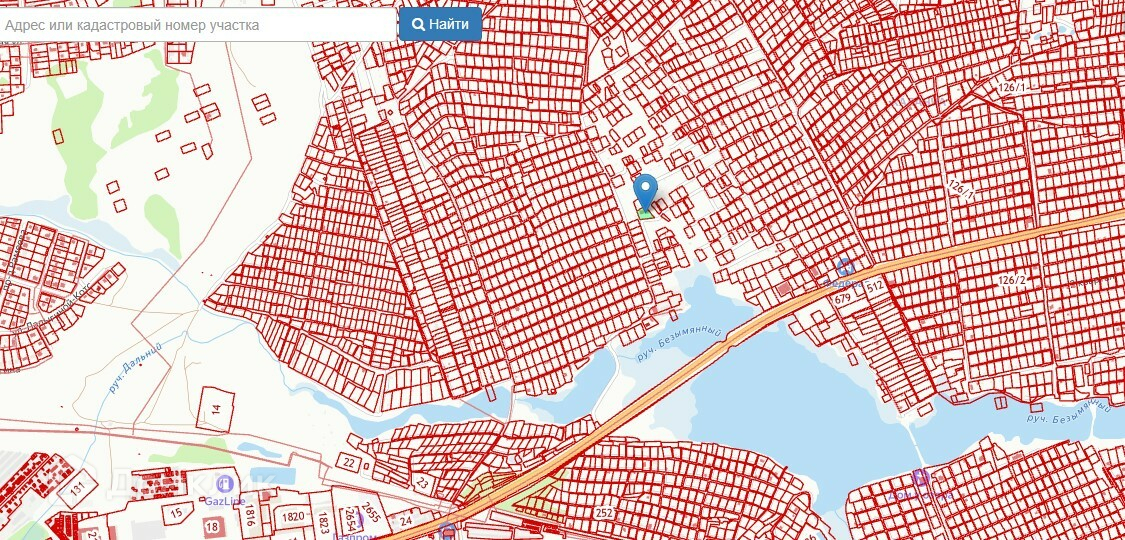Select the blue location pin marker
Image resolution: width=1125 pixels, height=540 pixels.
coord(647,191)
